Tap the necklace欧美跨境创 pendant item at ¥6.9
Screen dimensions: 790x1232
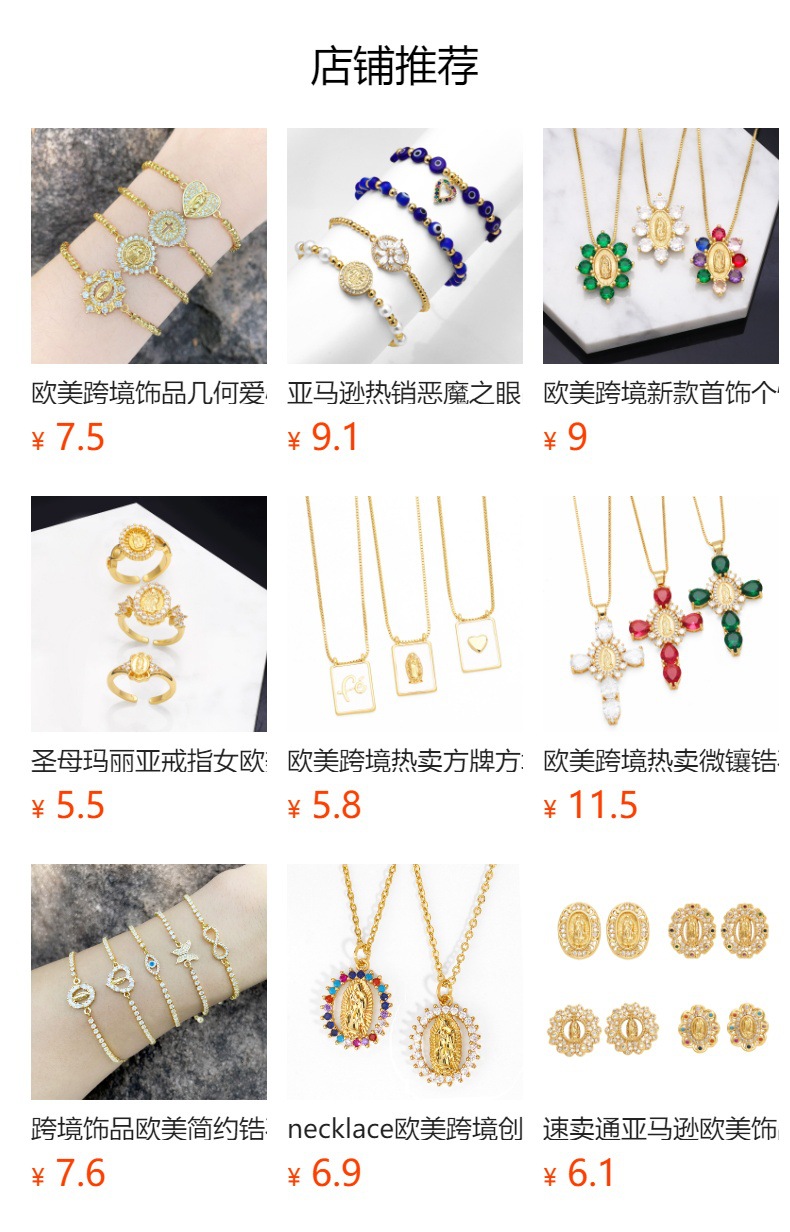pyautogui.click(x=404, y=982)
